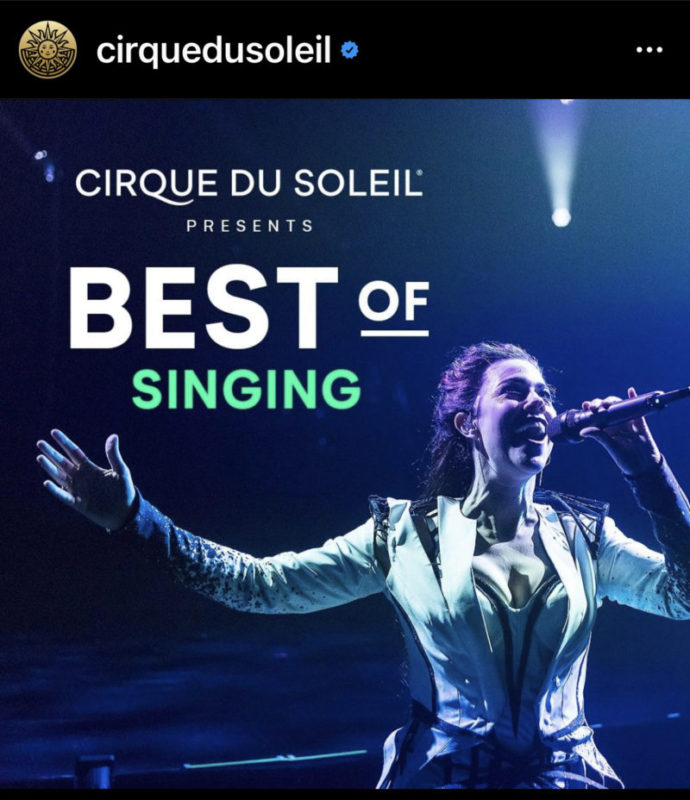Open the post's three-dot options menu
The height and width of the screenshot is (800, 690).
tap(649, 50)
